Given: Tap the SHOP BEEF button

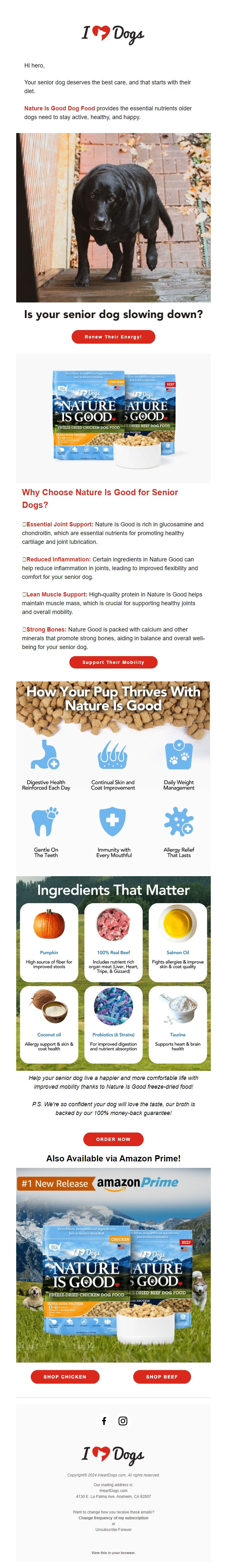Looking at the screenshot, I should 161,1376.
